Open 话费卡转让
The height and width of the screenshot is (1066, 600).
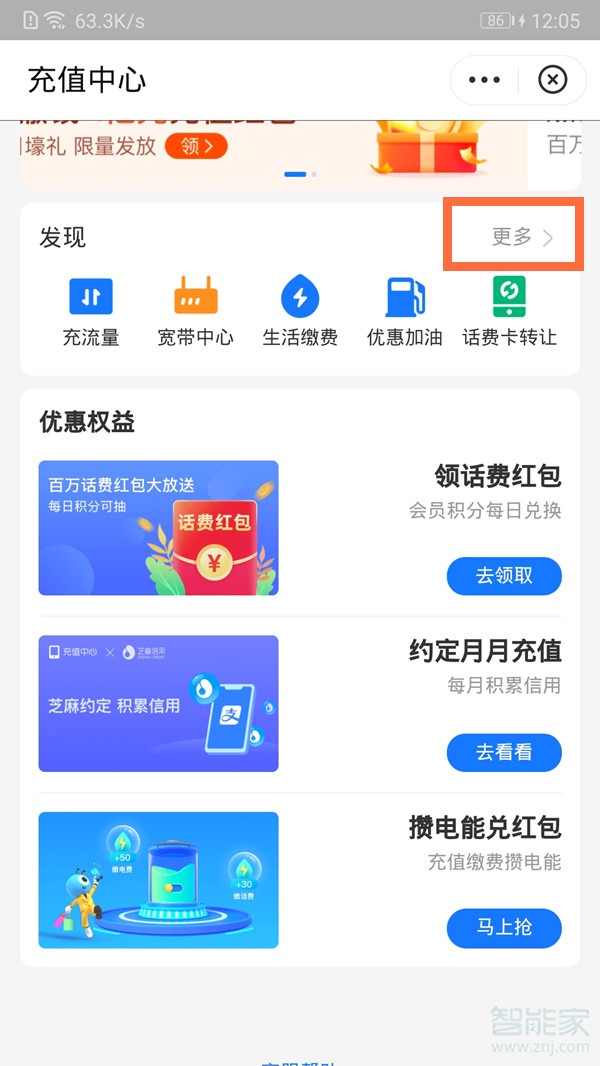tap(509, 312)
